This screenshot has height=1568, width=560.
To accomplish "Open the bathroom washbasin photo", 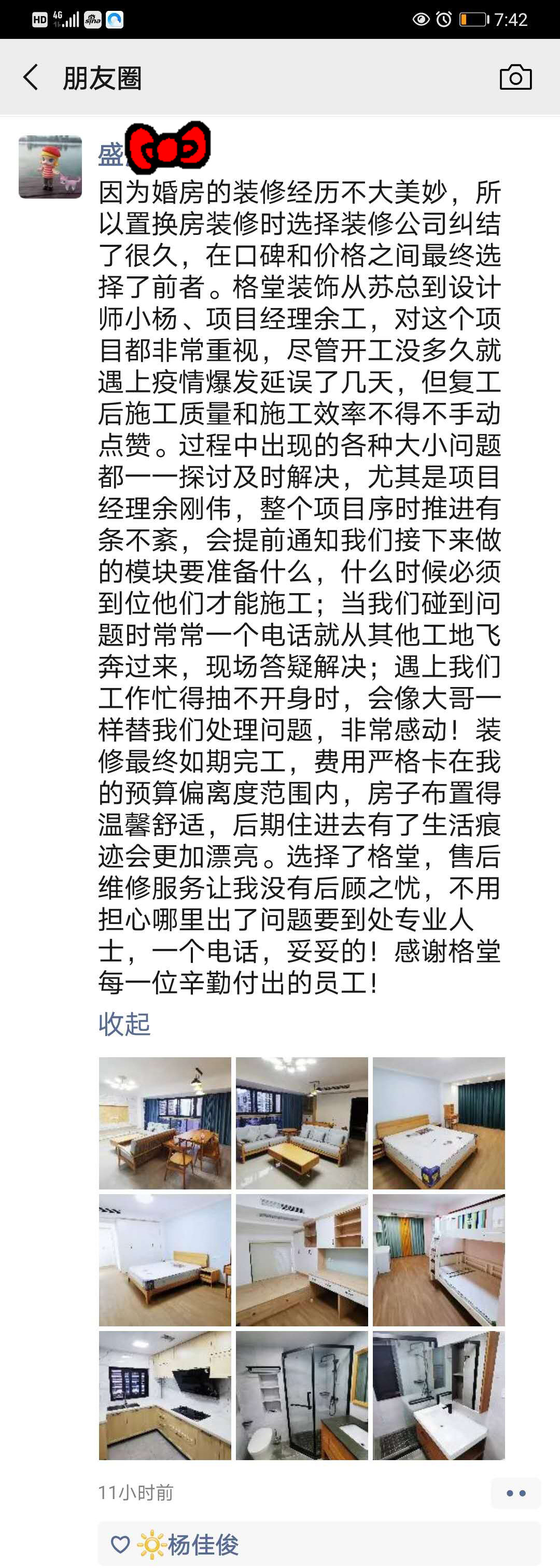I will pyautogui.click(x=438, y=1395).
